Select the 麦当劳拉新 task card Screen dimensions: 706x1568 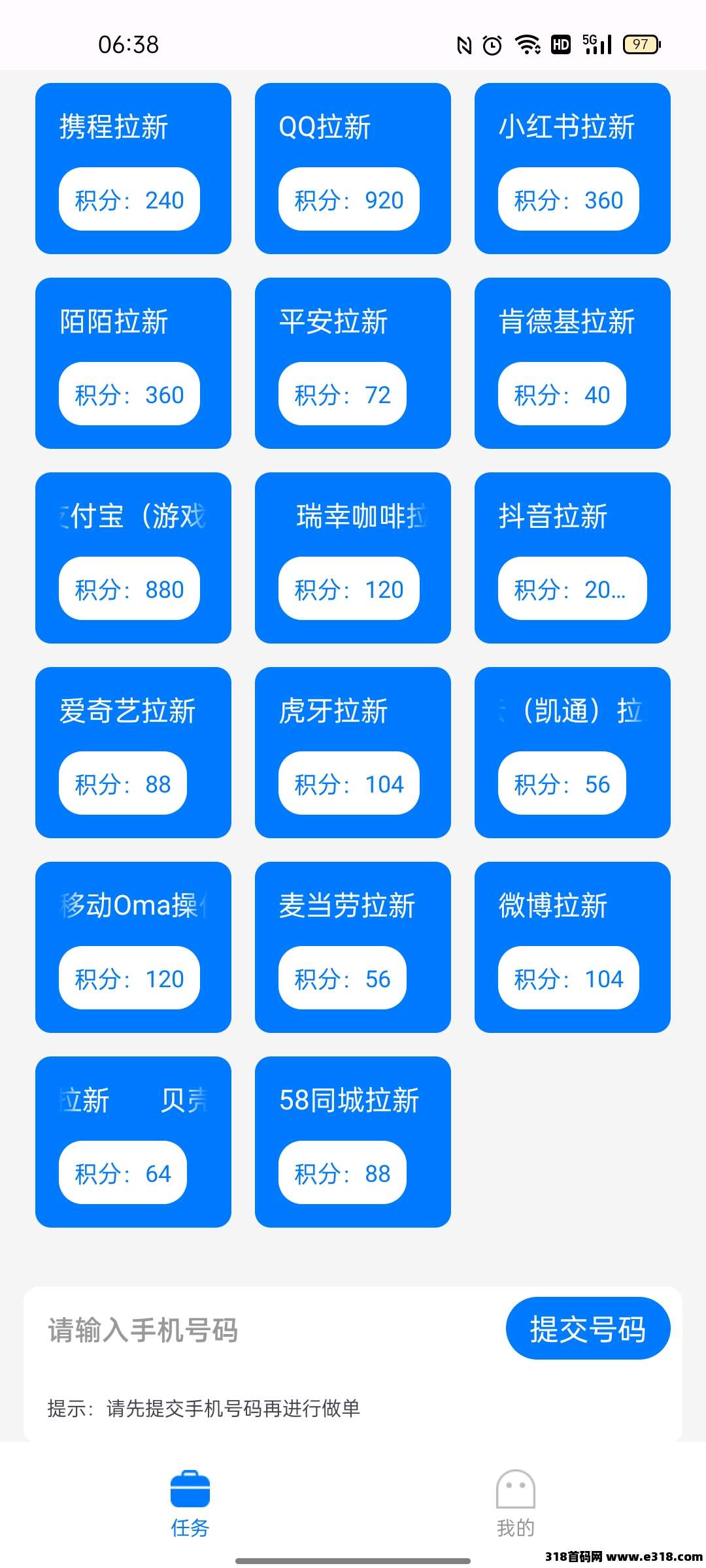click(x=353, y=947)
